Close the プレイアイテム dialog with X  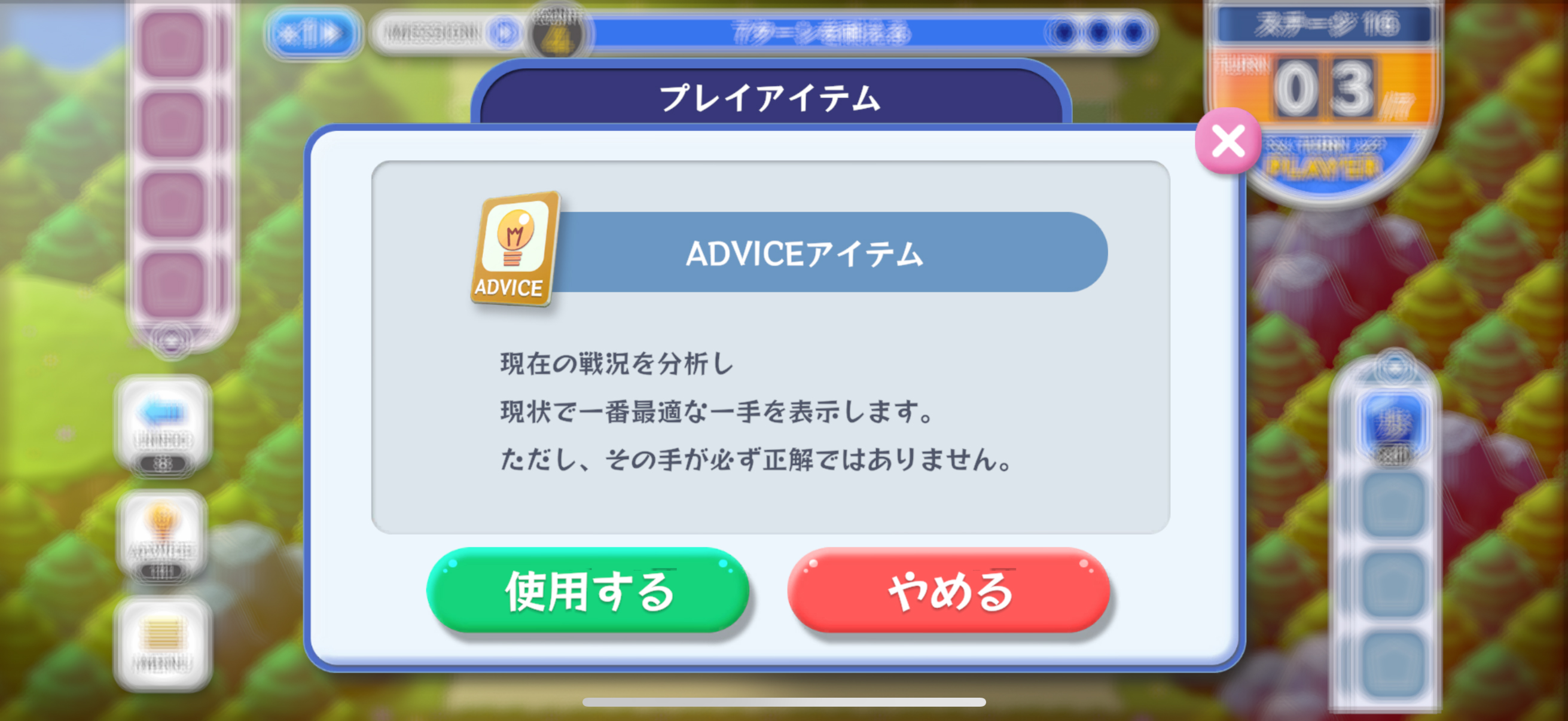click(1228, 141)
